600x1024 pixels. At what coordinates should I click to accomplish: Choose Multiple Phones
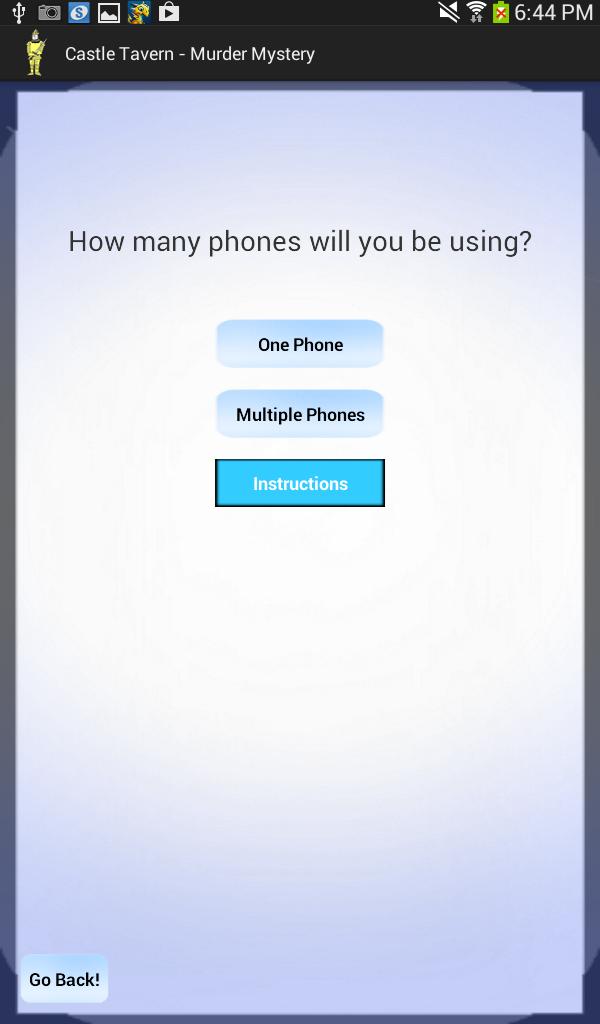click(x=300, y=414)
